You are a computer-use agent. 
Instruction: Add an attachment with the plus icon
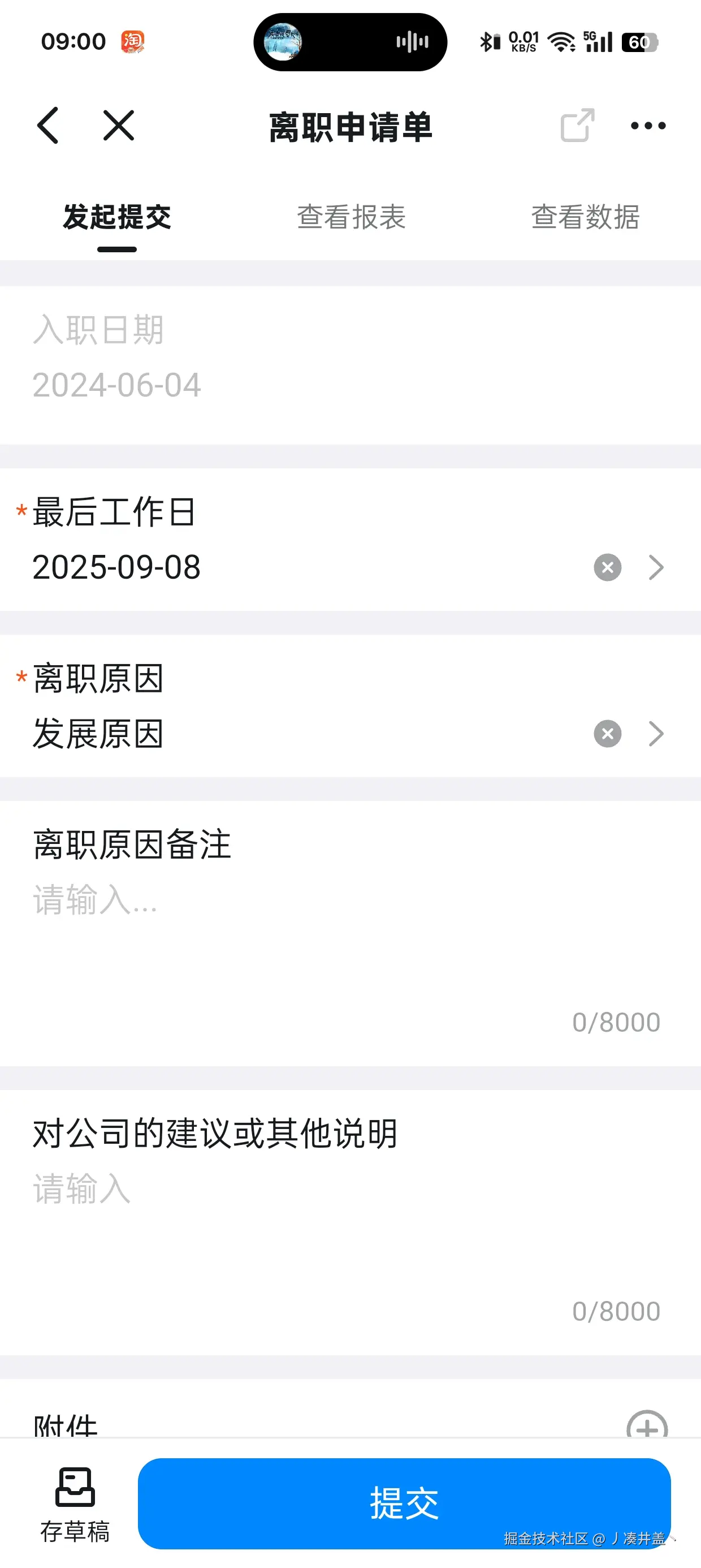click(648, 1429)
